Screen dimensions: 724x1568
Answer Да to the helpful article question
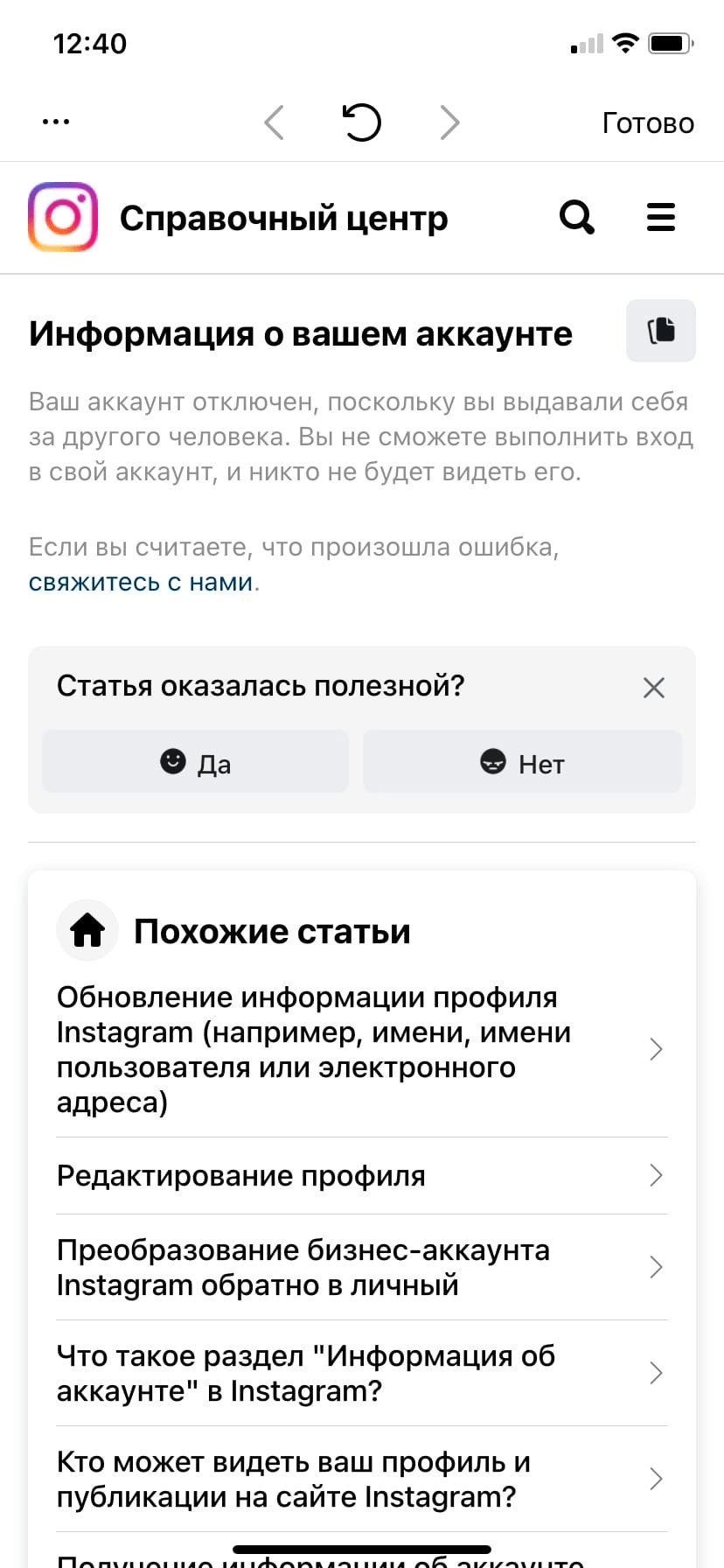tap(195, 762)
